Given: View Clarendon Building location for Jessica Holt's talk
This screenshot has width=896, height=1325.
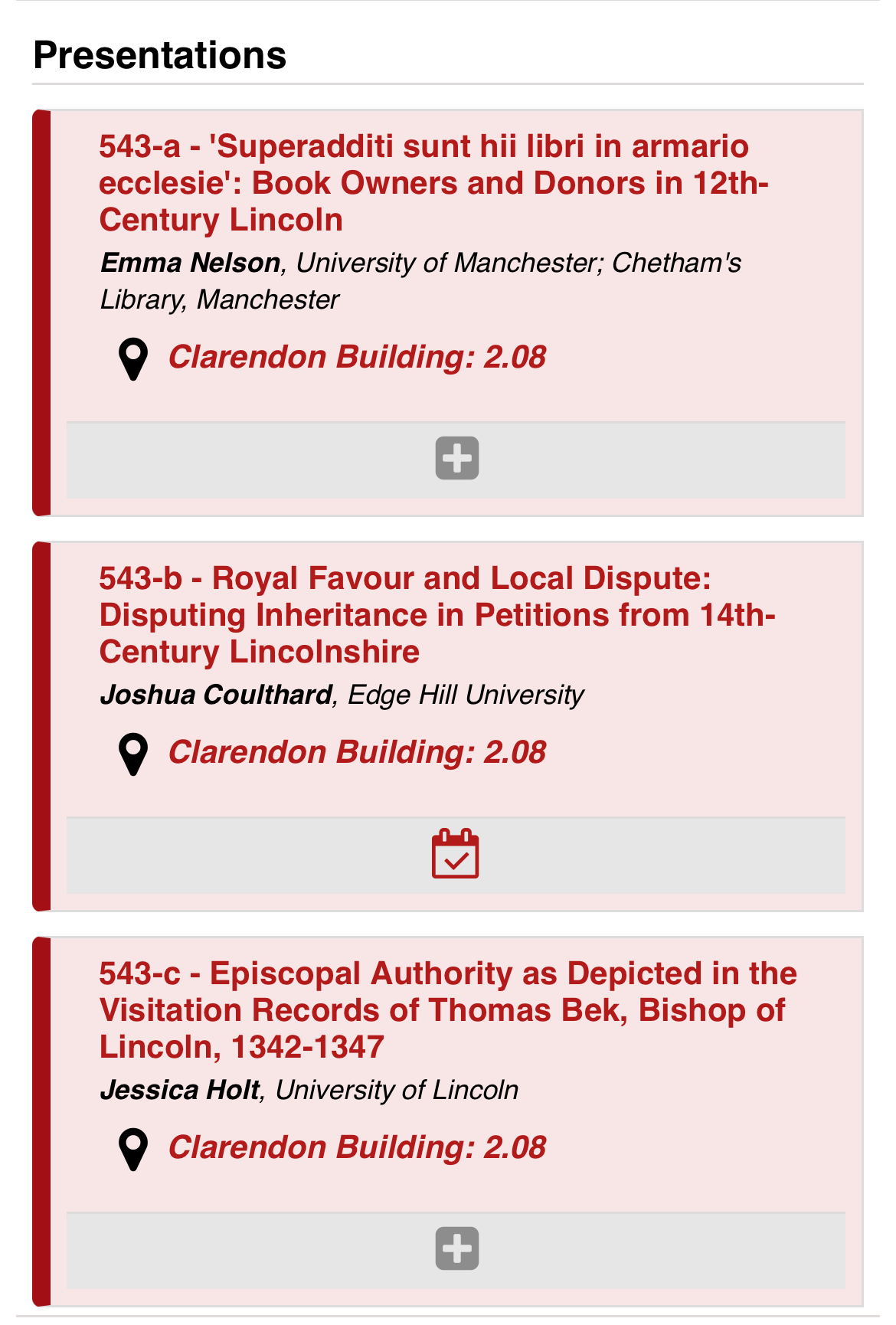Looking at the screenshot, I should (x=357, y=1148).
